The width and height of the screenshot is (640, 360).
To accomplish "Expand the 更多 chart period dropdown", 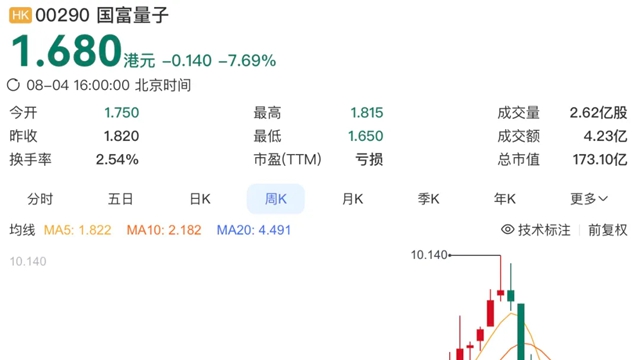I will pos(589,199).
